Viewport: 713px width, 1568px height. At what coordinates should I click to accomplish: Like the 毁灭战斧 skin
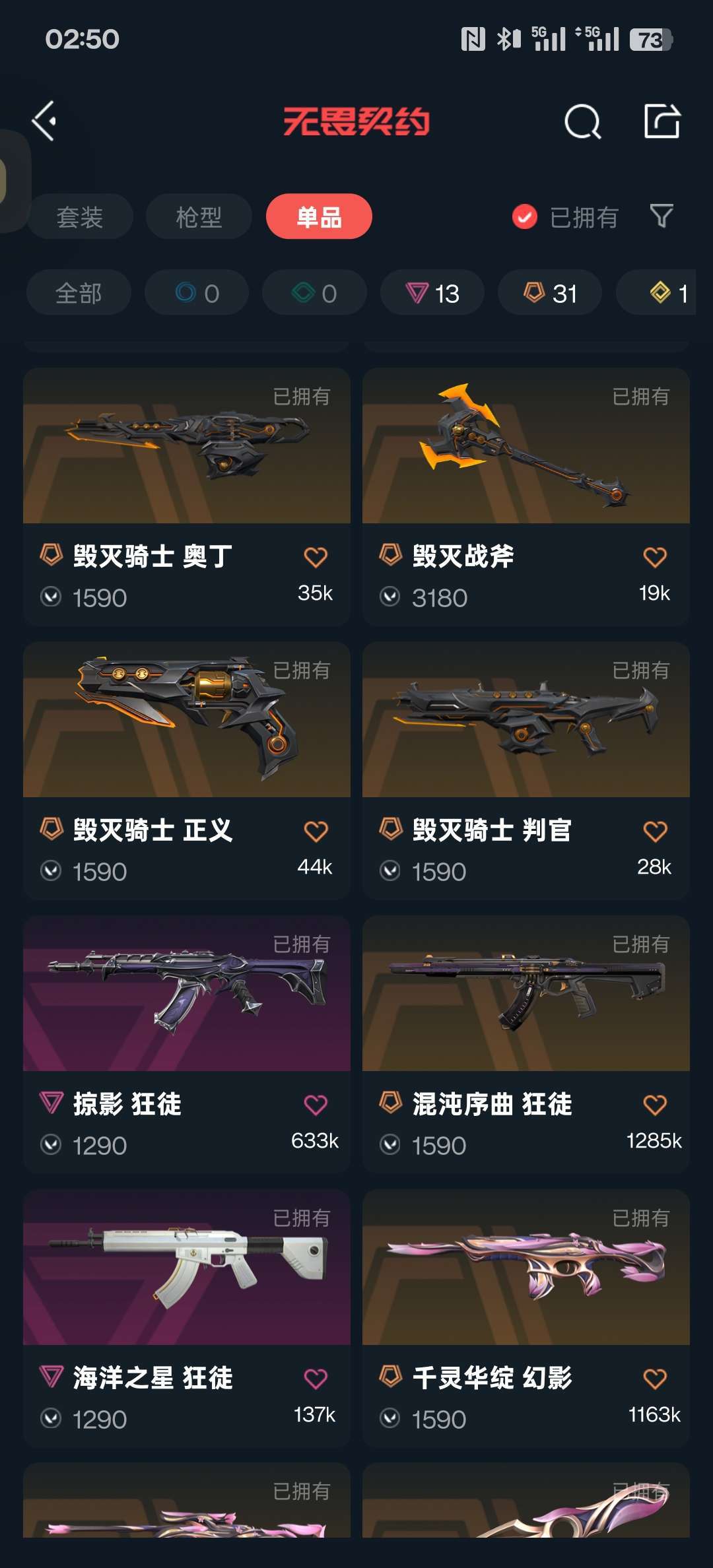pyautogui.click(x=654, y=558)
